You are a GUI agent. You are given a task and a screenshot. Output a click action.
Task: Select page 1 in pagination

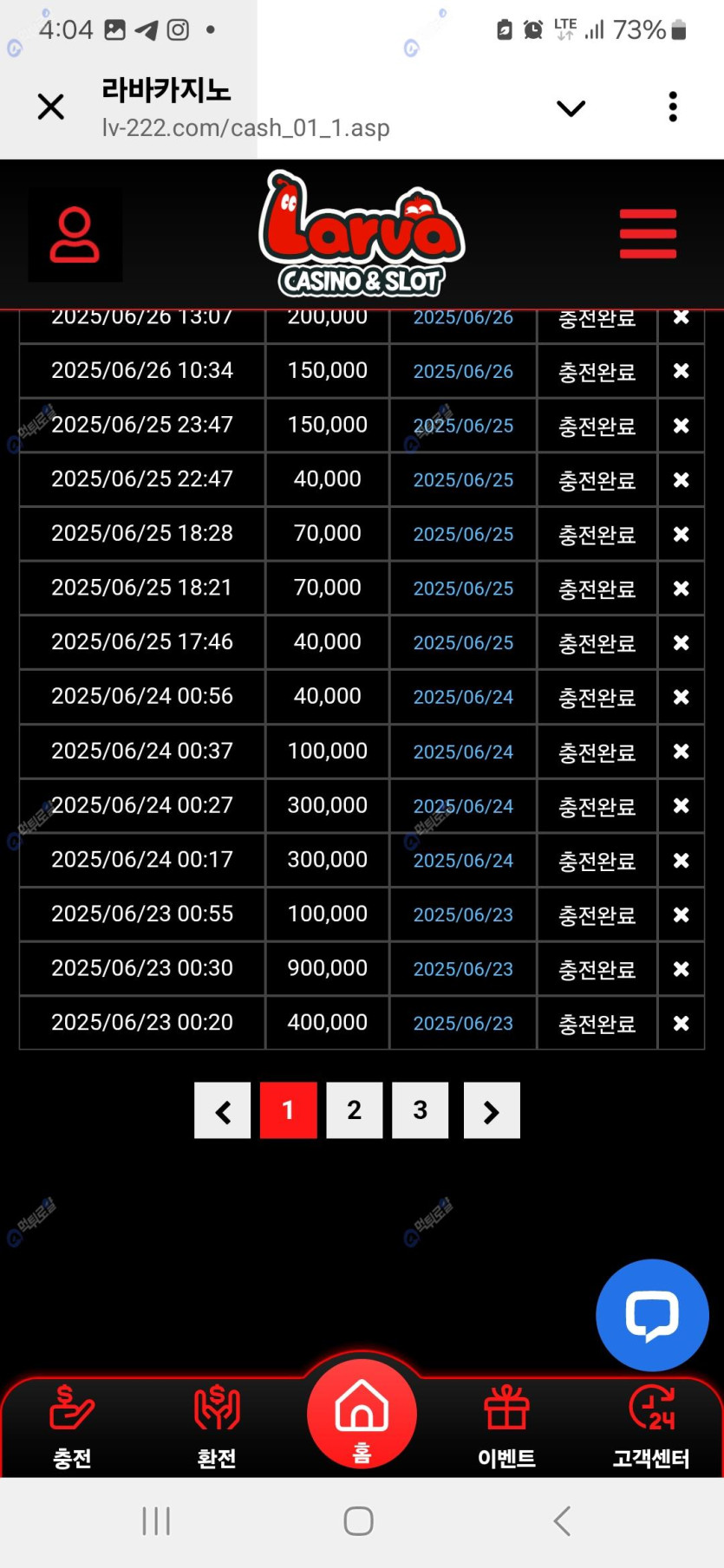point(288,1110)
